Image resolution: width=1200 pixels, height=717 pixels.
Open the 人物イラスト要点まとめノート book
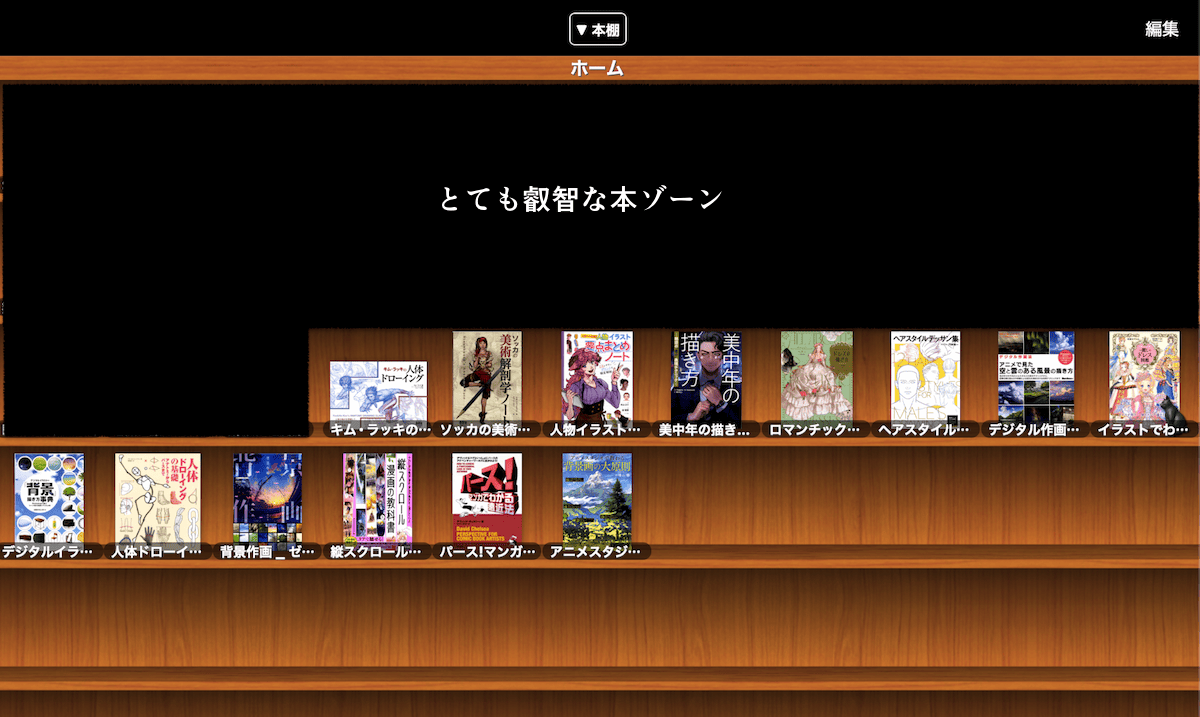tap(597, 377)
